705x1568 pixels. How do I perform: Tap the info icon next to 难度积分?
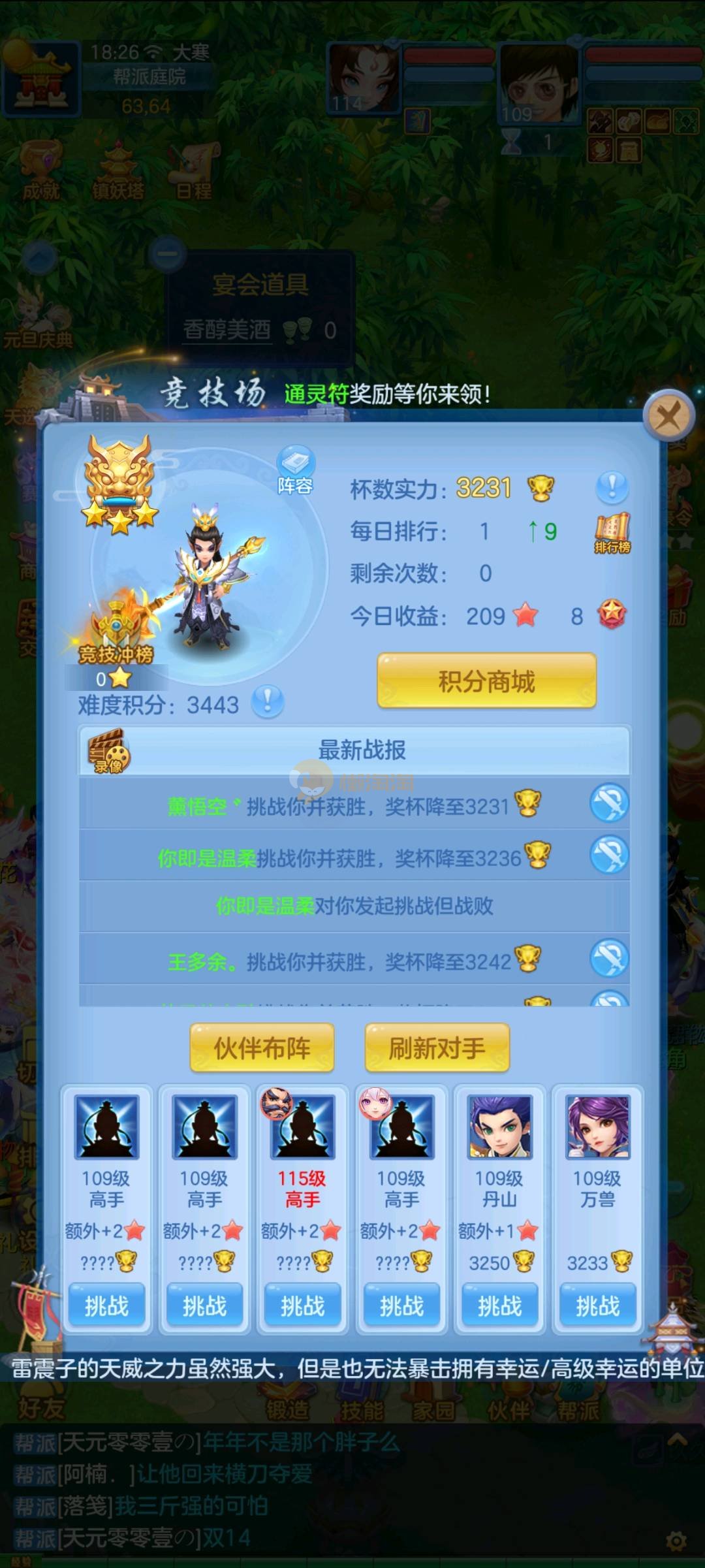268,703
